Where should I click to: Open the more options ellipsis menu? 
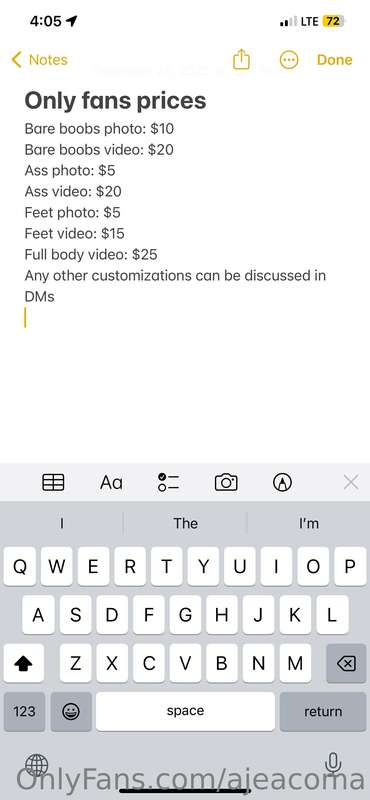[289, 60]
